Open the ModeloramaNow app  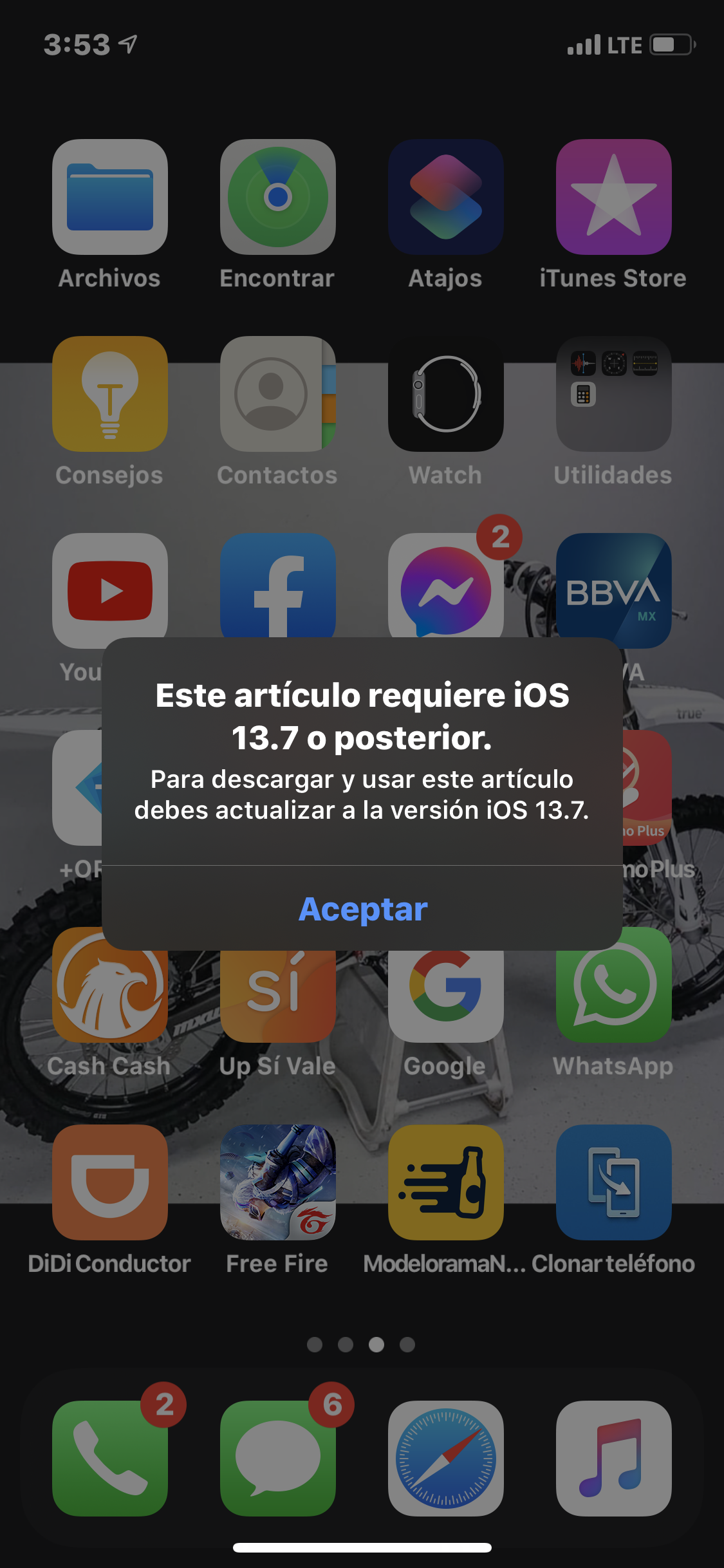445,1182
